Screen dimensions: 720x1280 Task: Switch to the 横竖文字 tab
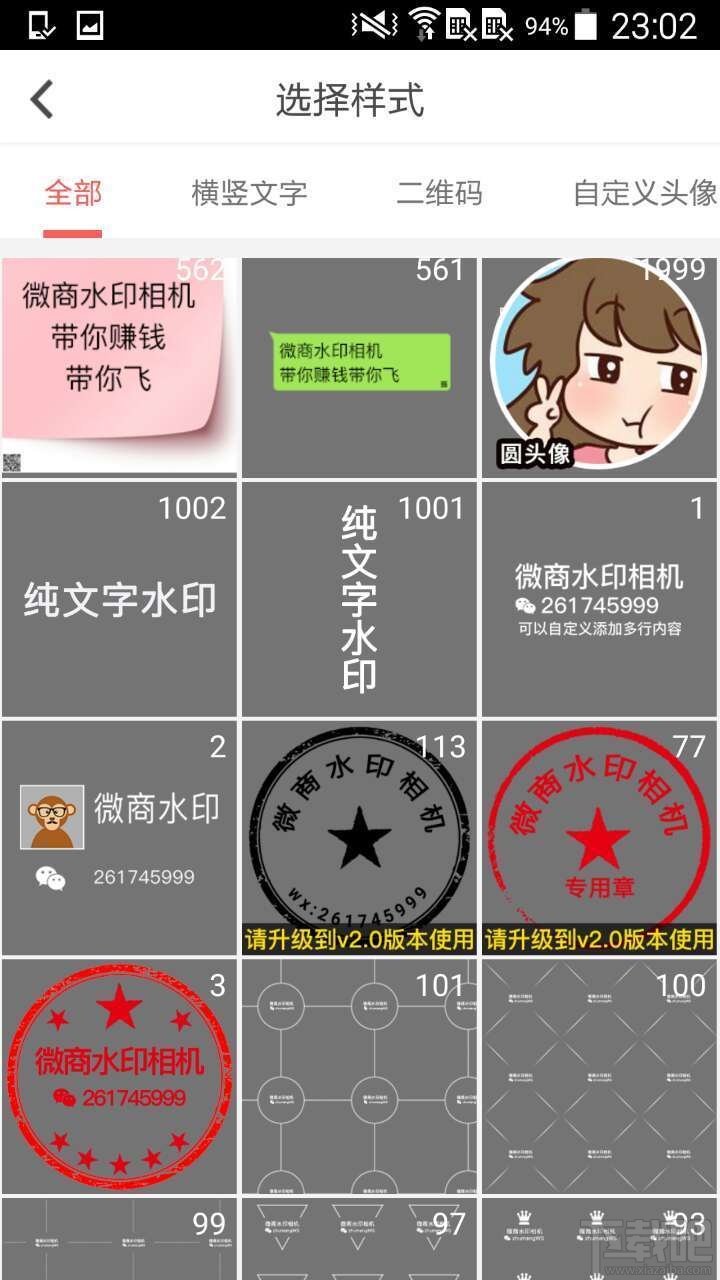[249, 192]
